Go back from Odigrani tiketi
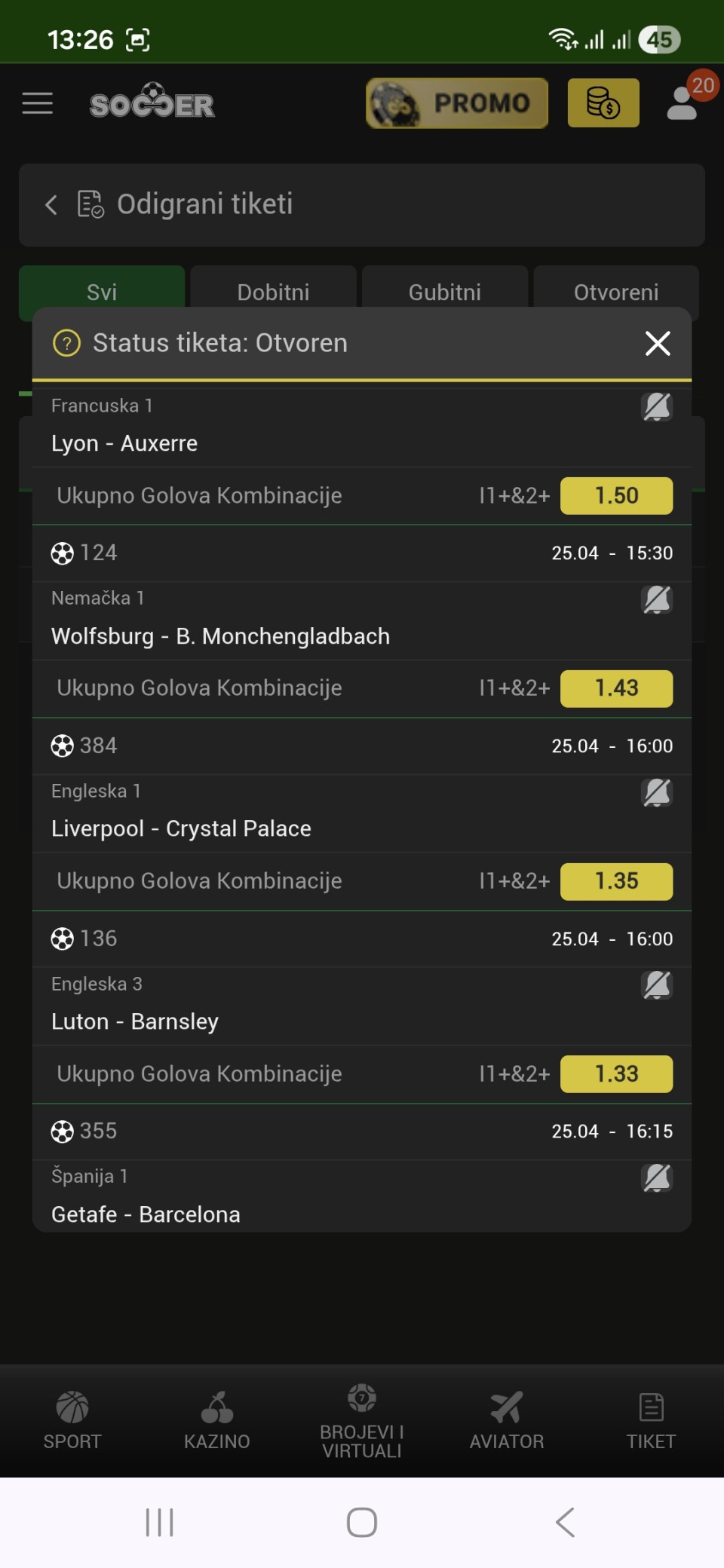This screenshot has height=1568, width=724. coord(51,204)
